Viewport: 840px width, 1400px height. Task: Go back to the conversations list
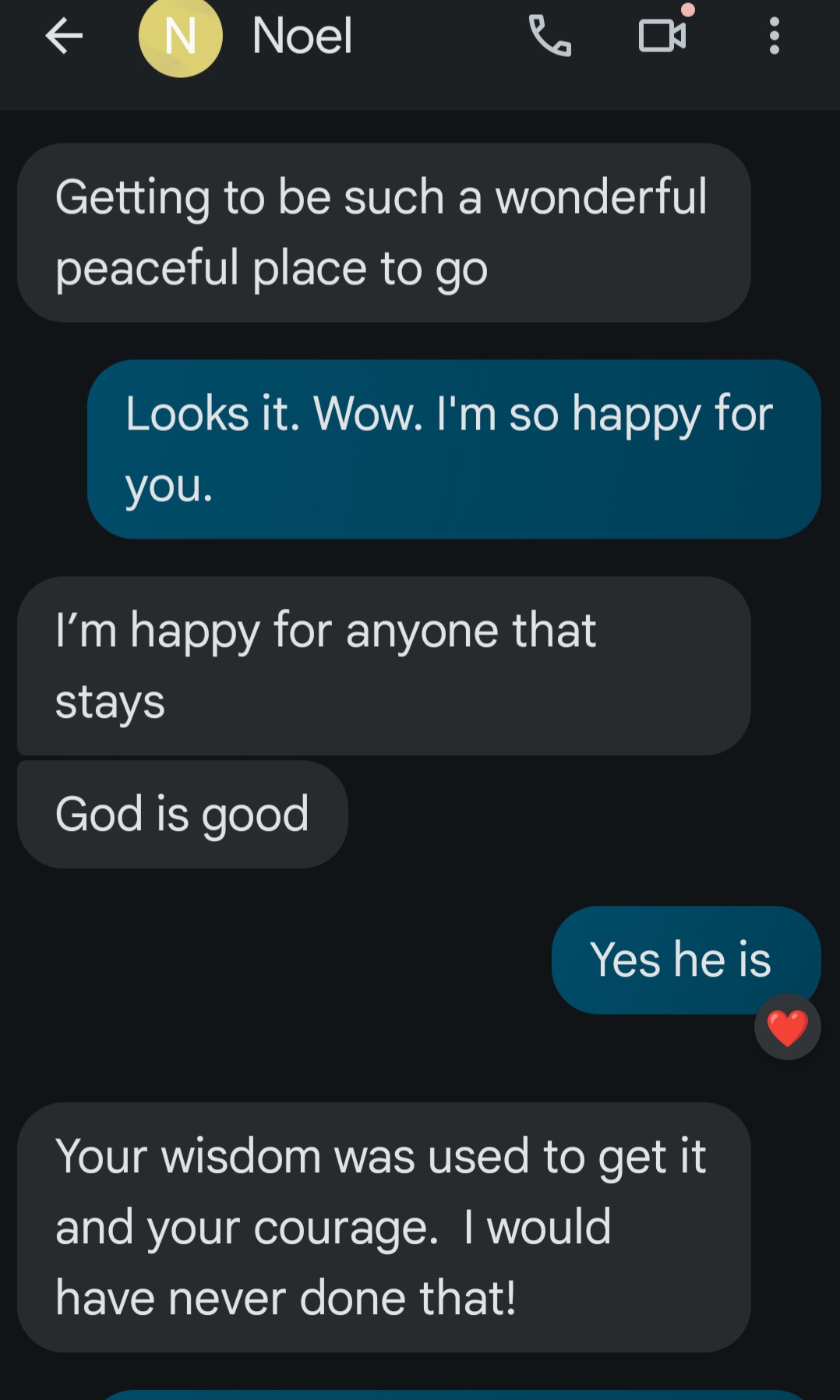tap(64, 36)
